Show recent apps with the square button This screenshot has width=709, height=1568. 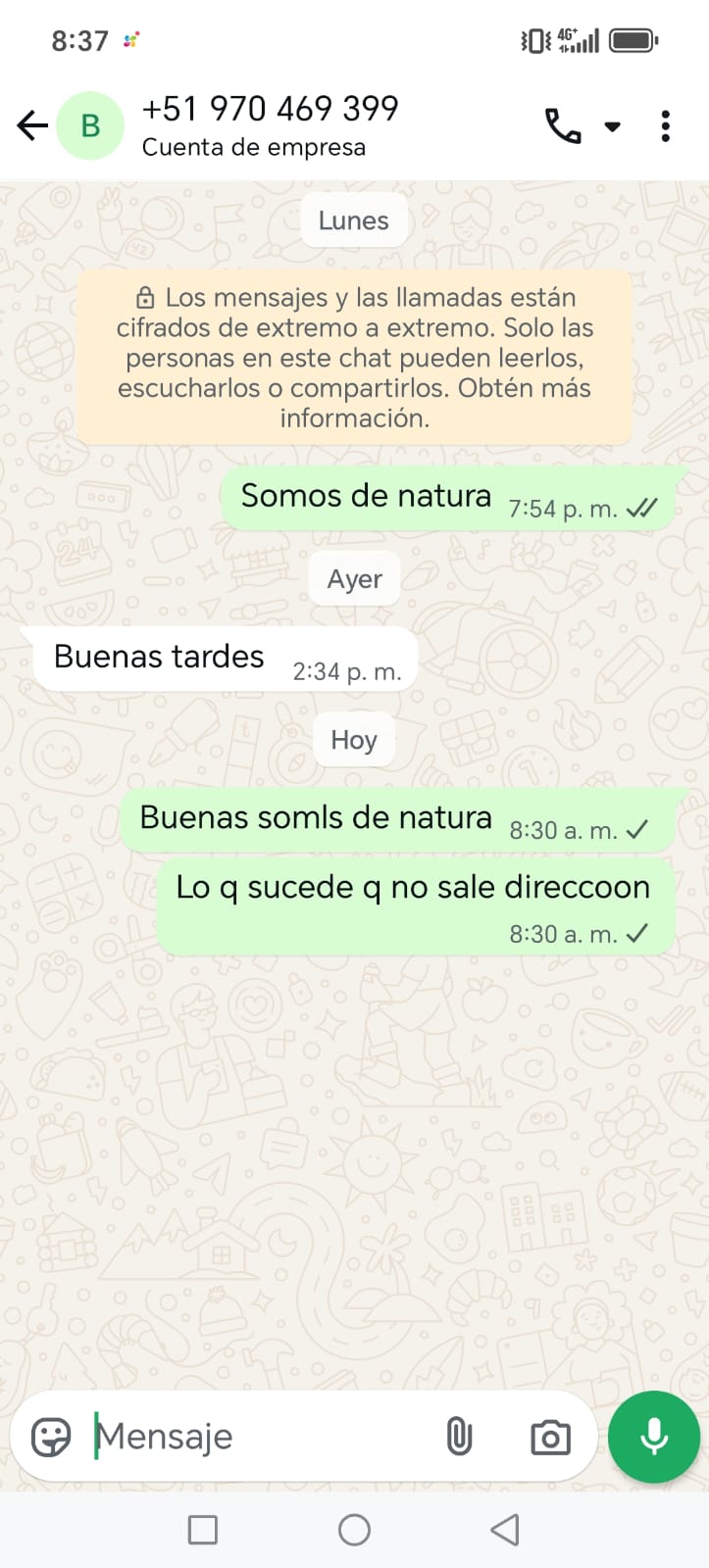coord(203,1530)
